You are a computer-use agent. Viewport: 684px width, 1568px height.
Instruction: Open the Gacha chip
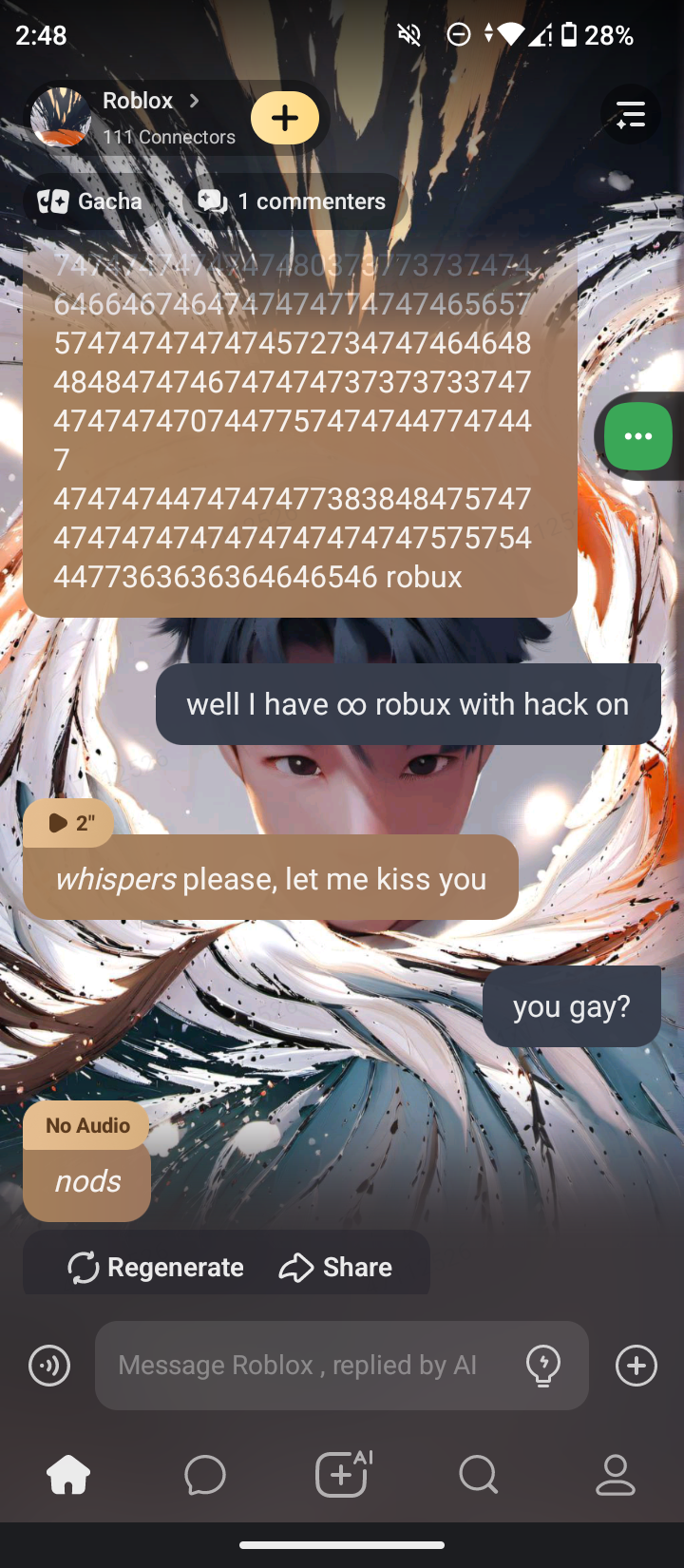(90, 201)
